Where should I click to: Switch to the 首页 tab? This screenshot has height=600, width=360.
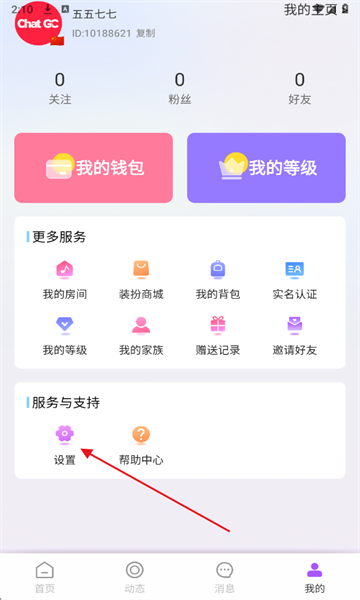[x=45, y=577]
